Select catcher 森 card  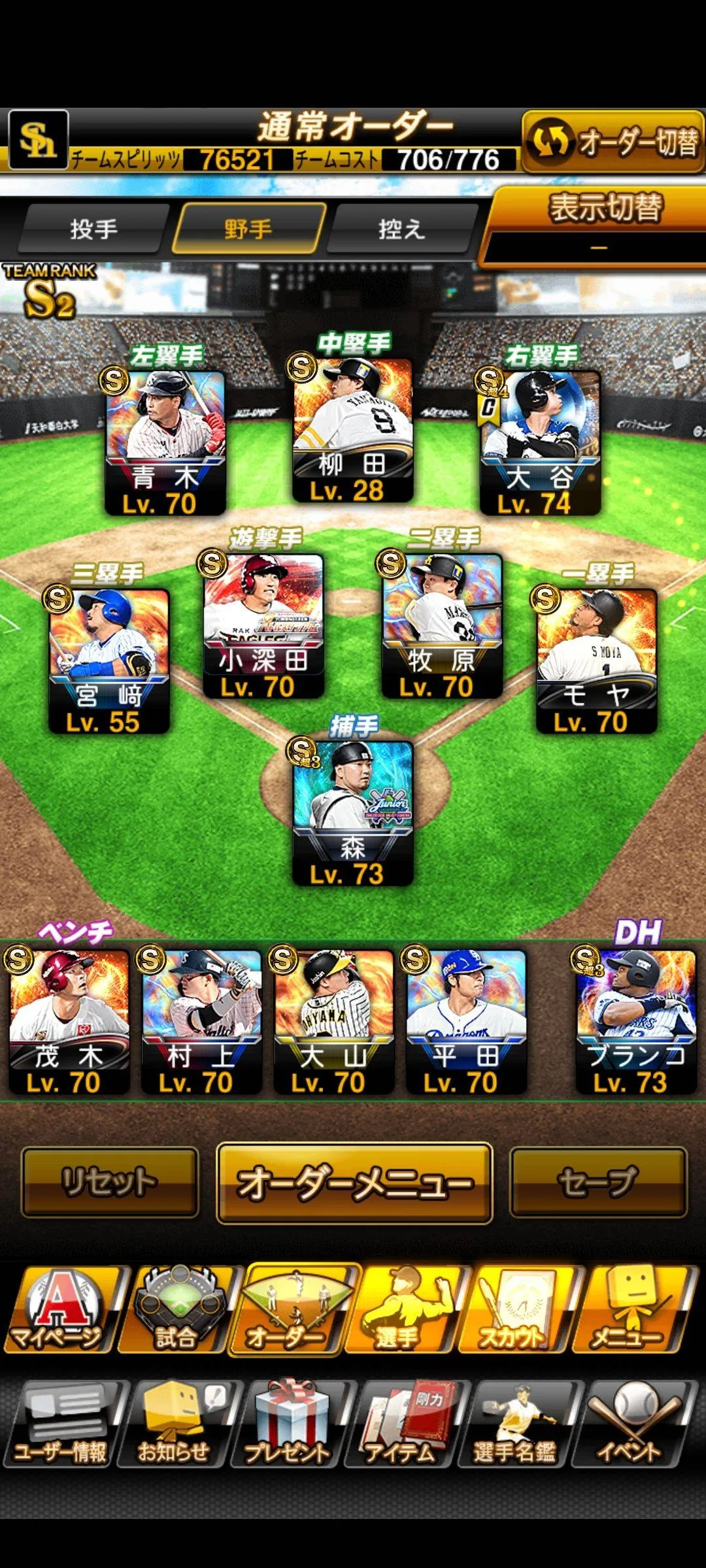tap(352, 813)
